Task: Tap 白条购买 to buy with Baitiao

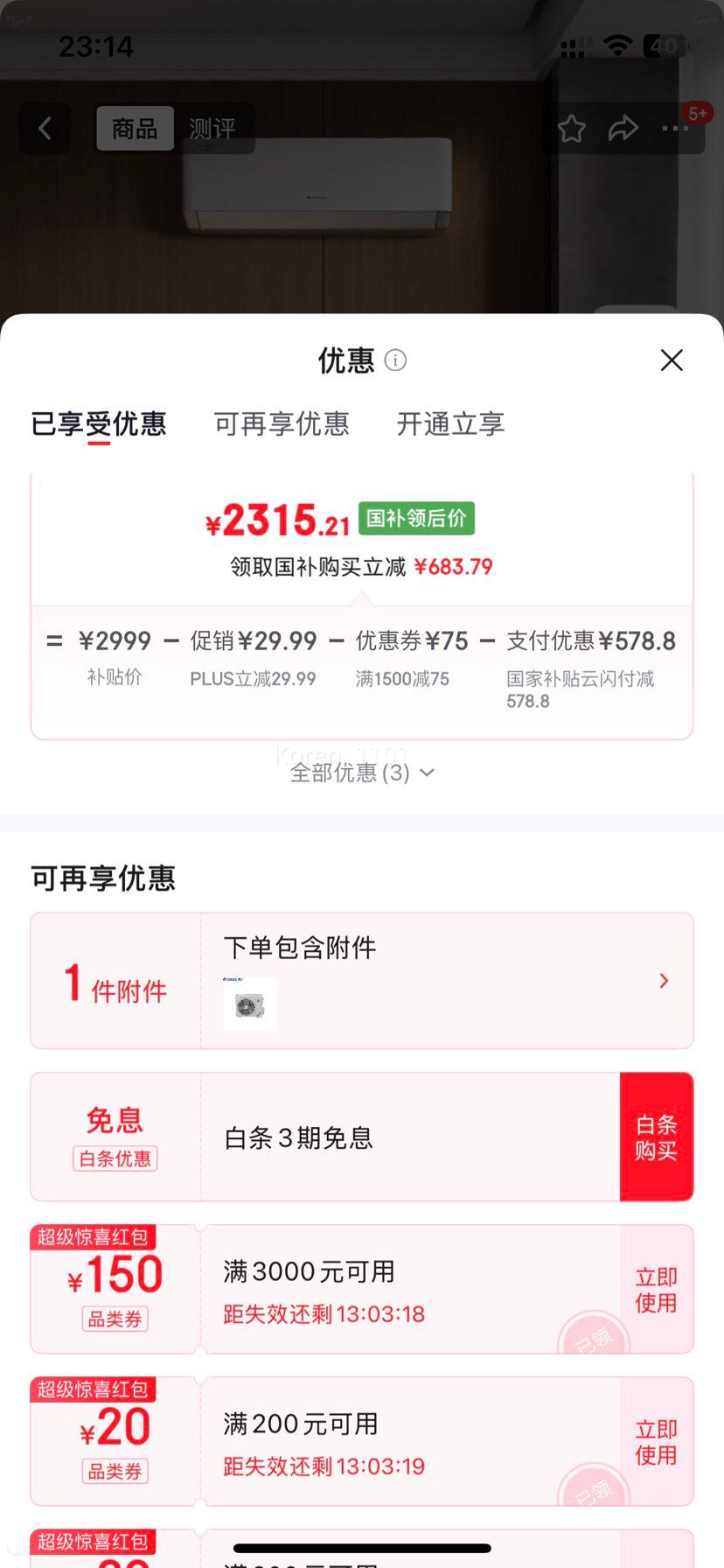Action: click(x=657, y=1136)
